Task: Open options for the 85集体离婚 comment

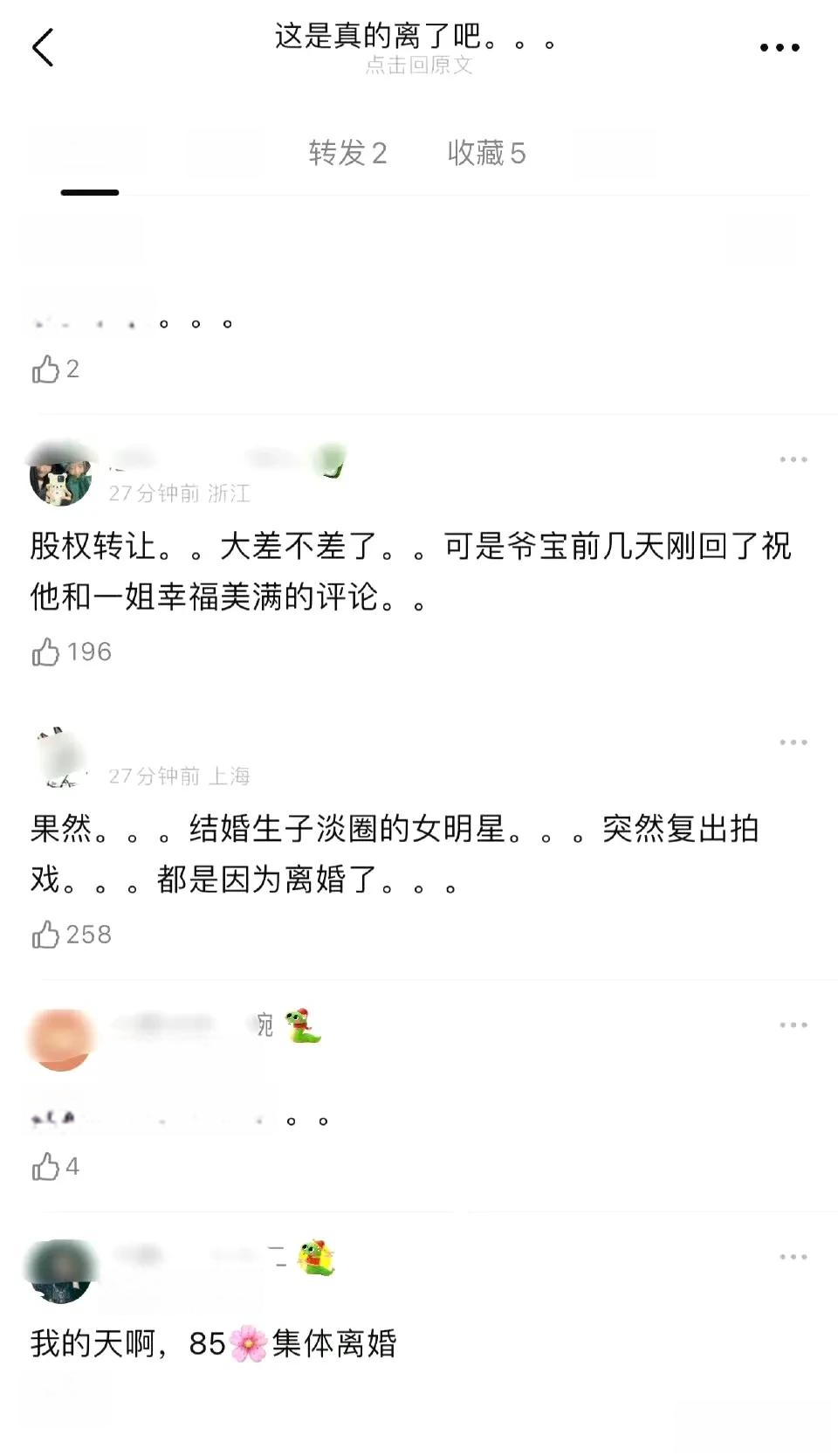Action: click(793, 1257)
